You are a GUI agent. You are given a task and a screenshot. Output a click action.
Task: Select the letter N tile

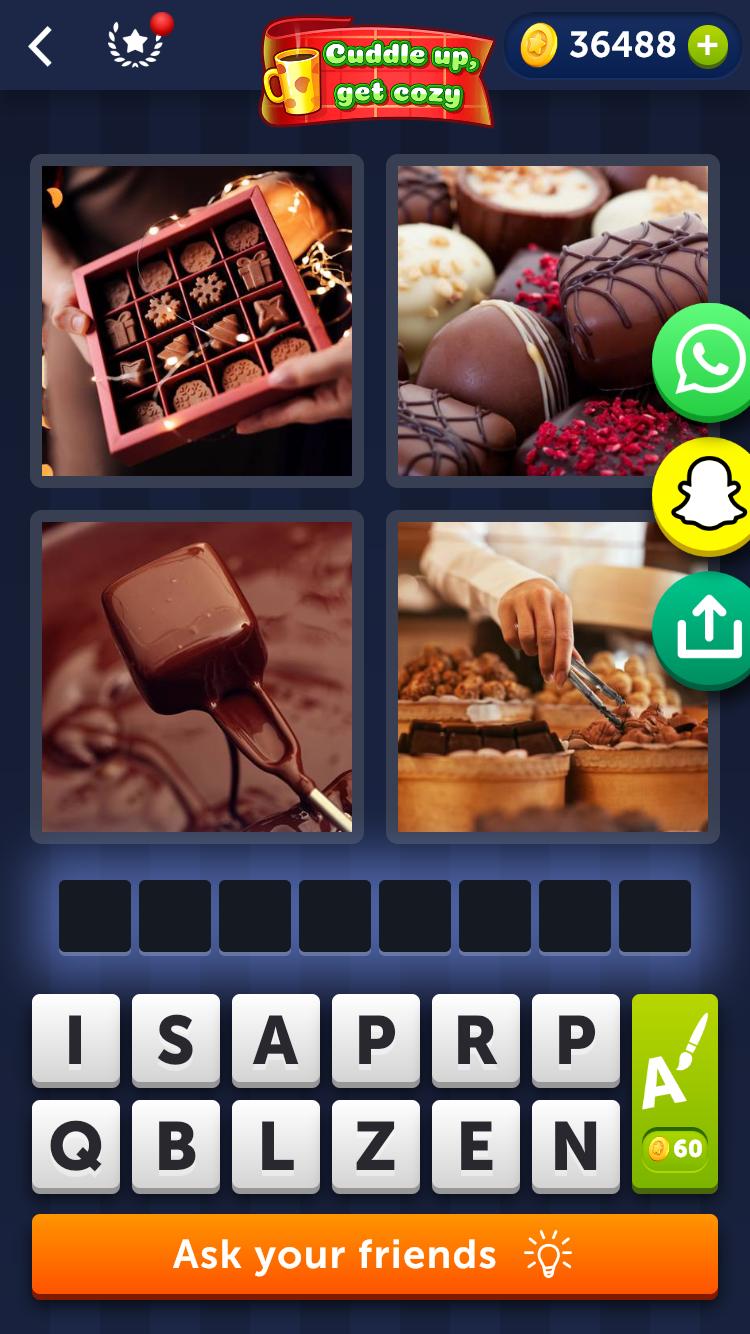pyautogui.click(x=576, y=1146)
